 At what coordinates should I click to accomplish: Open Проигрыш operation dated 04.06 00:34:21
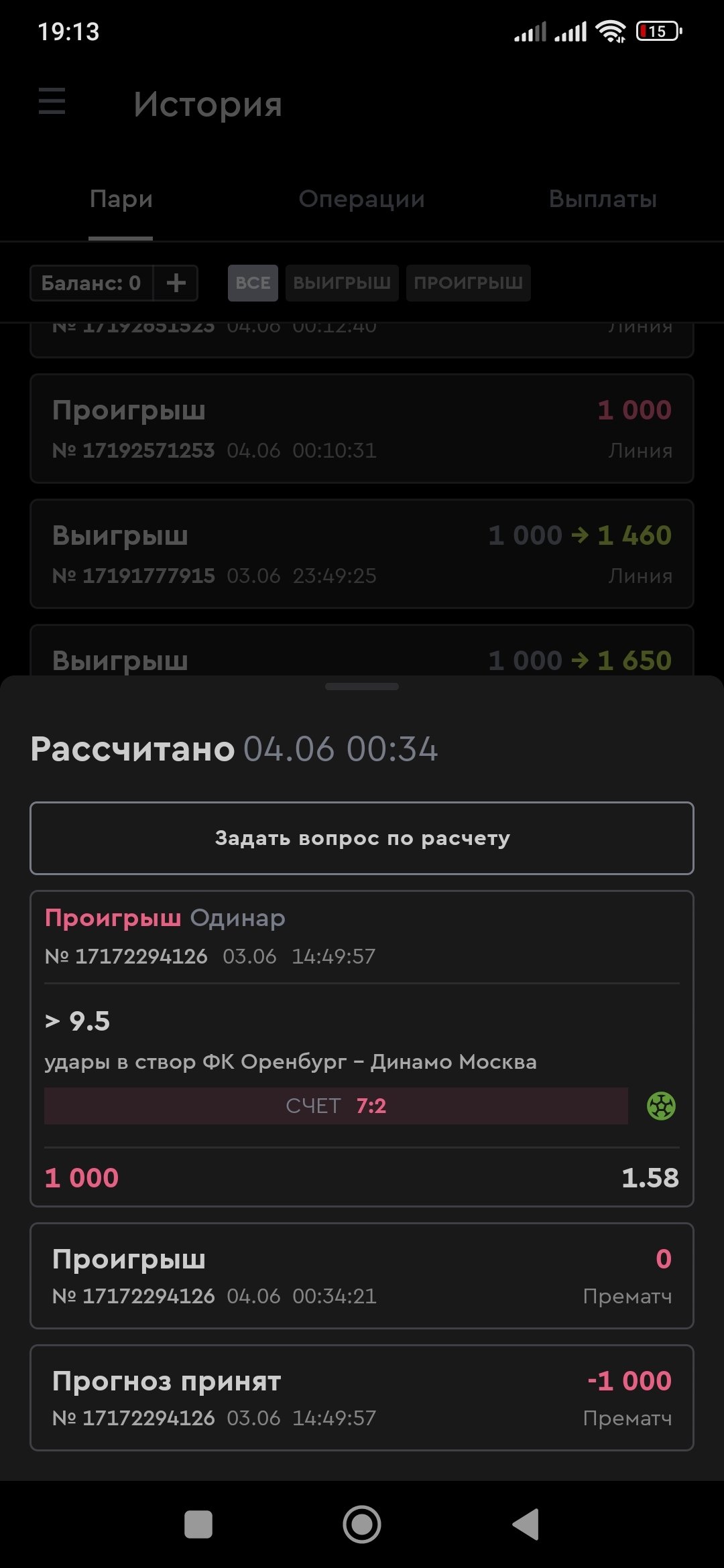[x=362, y=1276]
